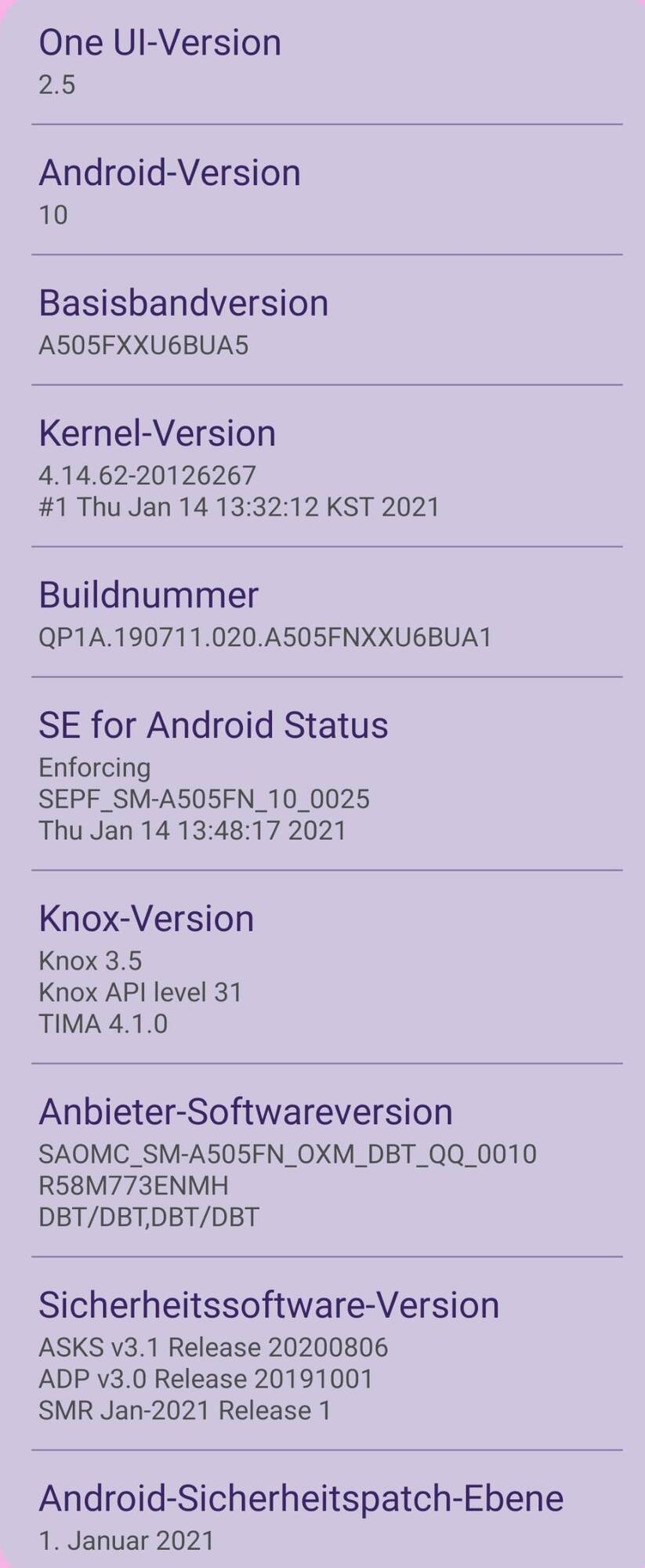Open the Android-Version entry
The width and height of the screenshot is (645, 1568).
click(x=322, y=191)
